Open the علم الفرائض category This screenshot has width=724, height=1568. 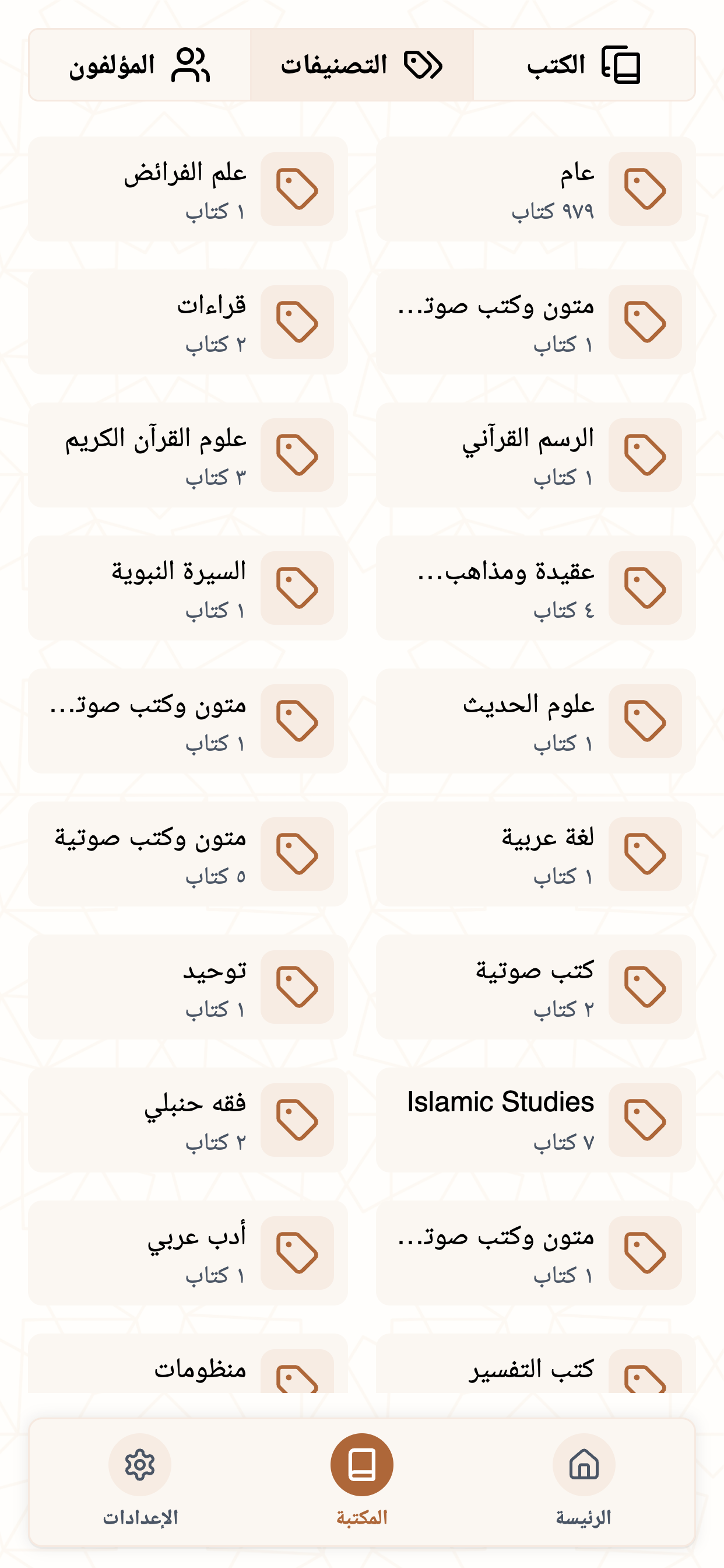(188, 188)
